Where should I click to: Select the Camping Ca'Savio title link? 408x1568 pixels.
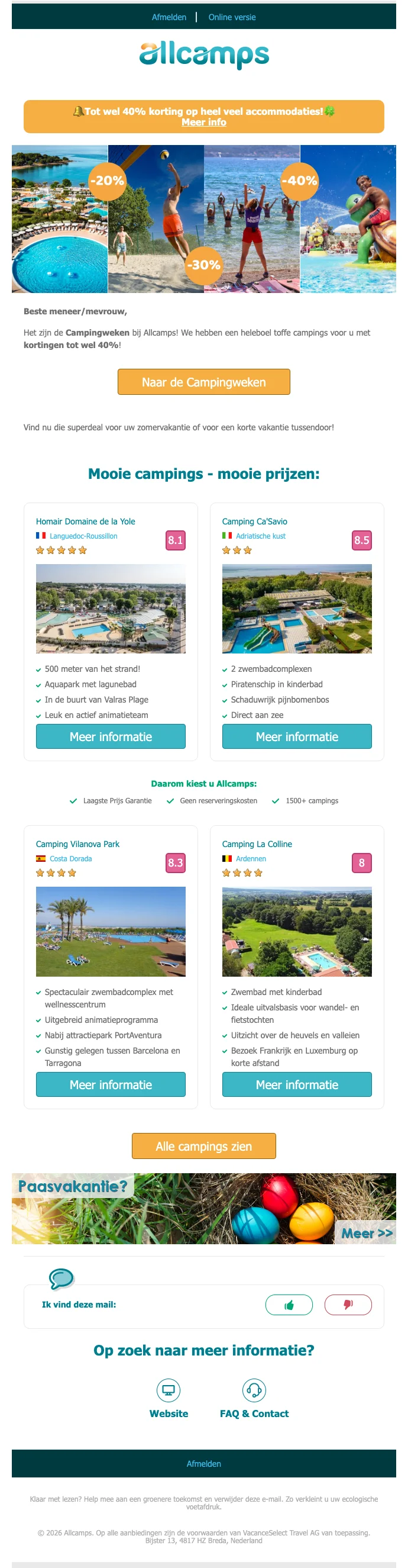pos(254,521)
